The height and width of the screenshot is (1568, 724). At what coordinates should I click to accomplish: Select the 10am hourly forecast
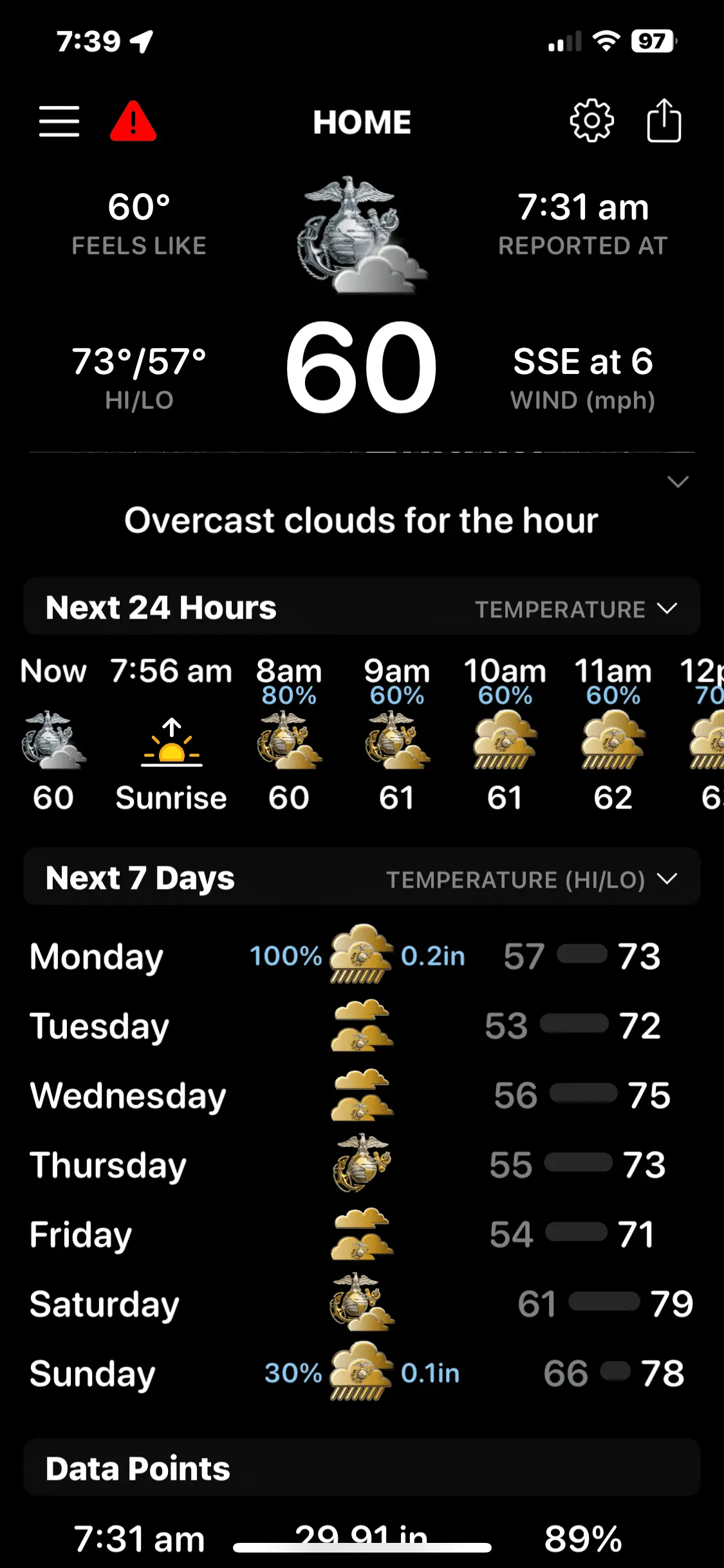point(505,734)
